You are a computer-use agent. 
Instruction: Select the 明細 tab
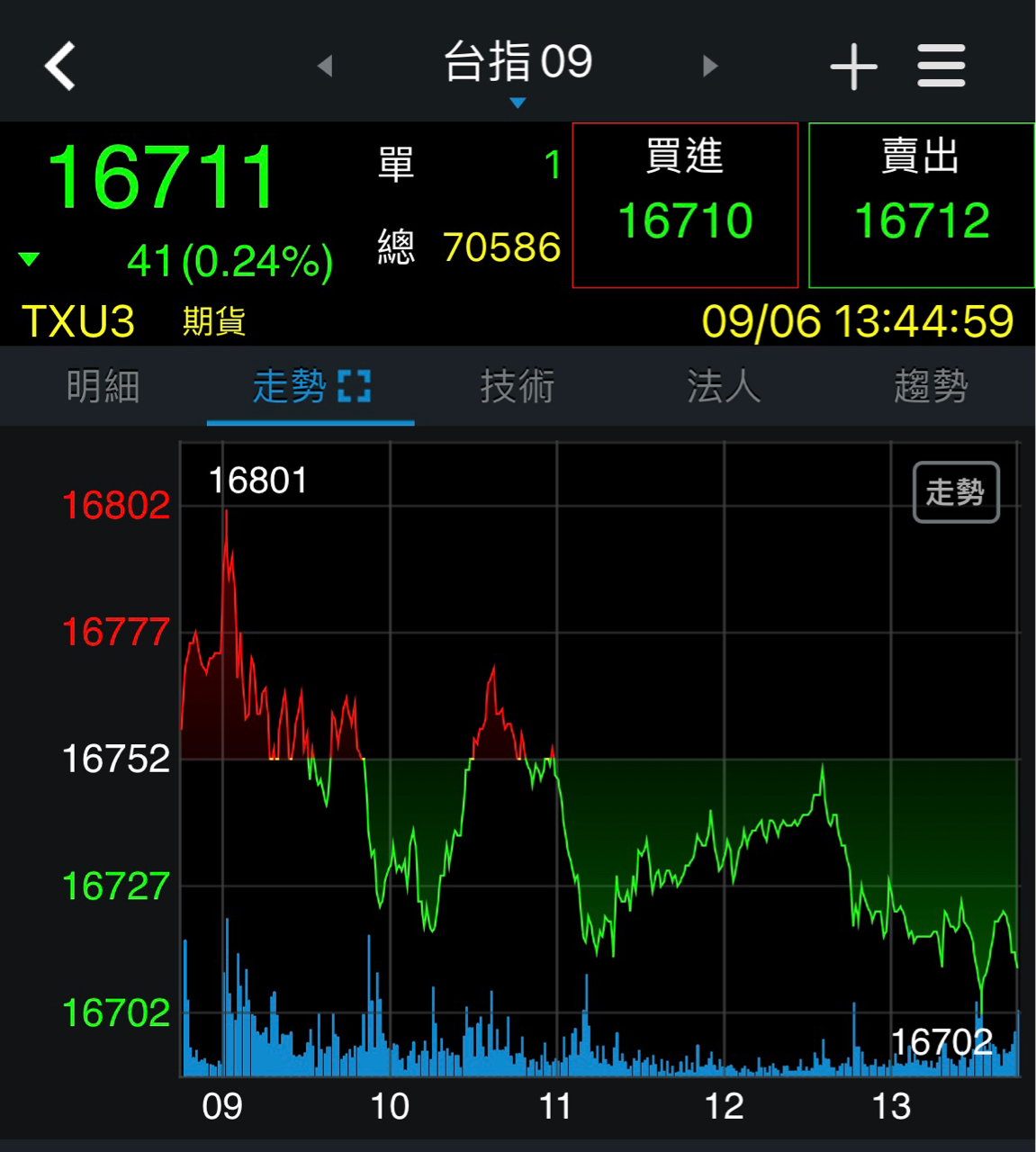pyautogui.click(x=103, y=385)
